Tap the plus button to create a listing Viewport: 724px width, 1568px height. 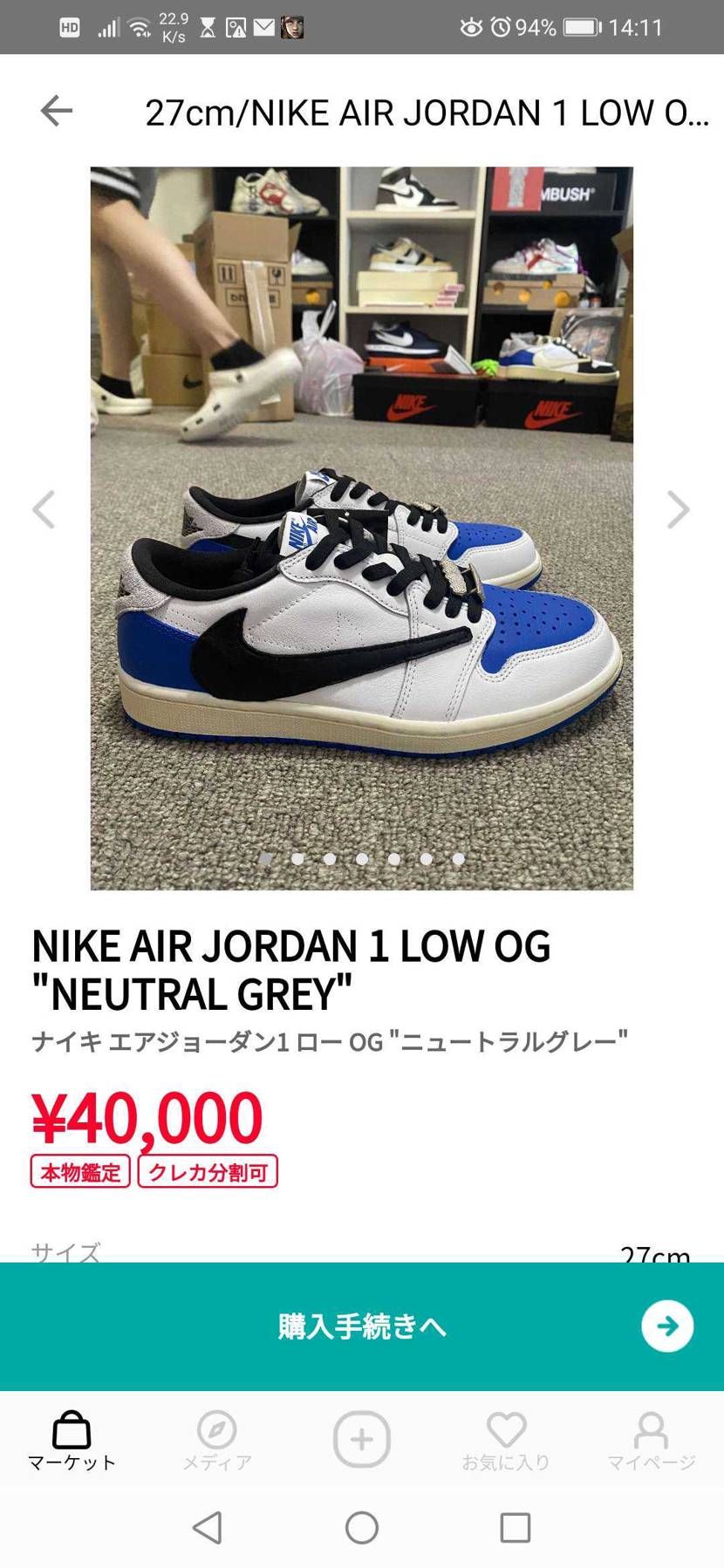tap(361, 1439)
